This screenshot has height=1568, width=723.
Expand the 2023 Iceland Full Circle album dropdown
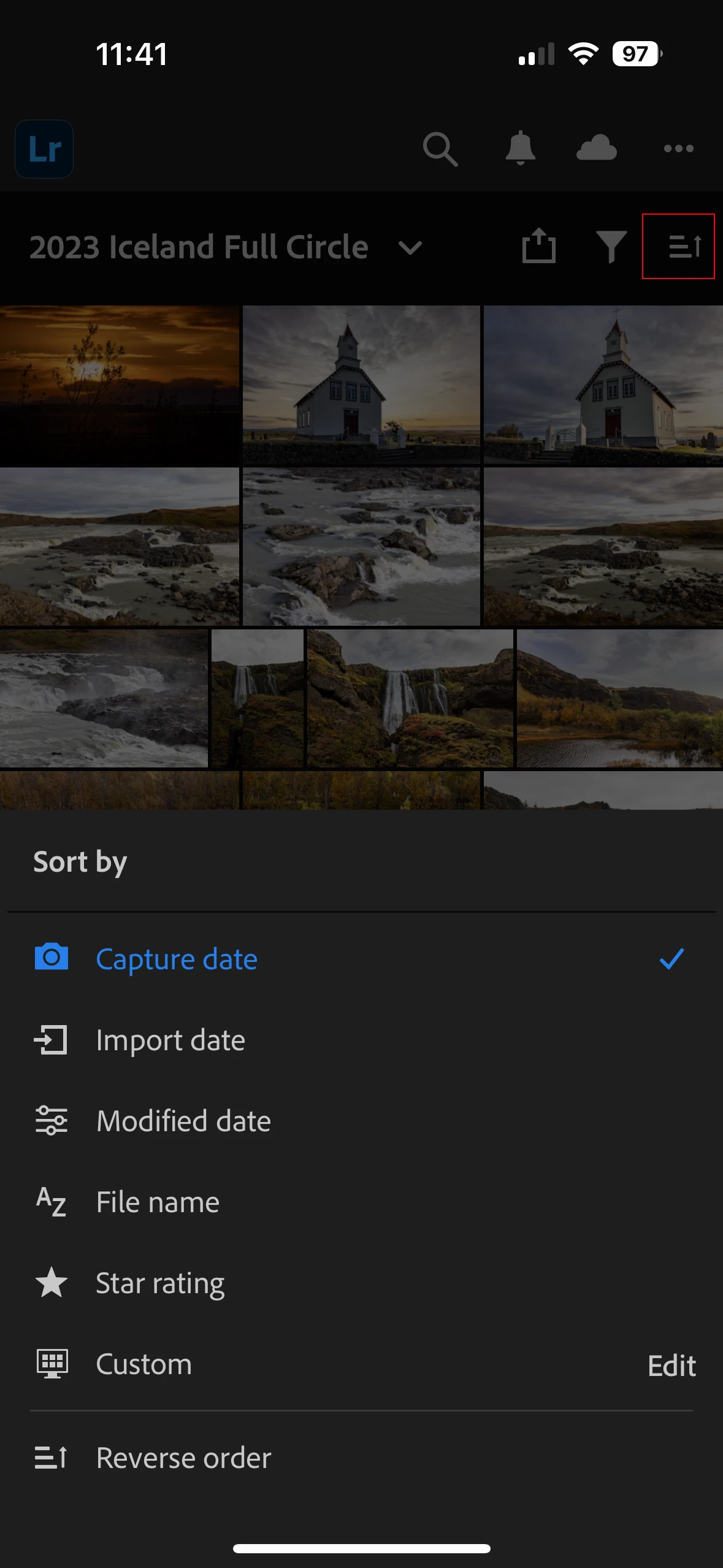[410, 248]
